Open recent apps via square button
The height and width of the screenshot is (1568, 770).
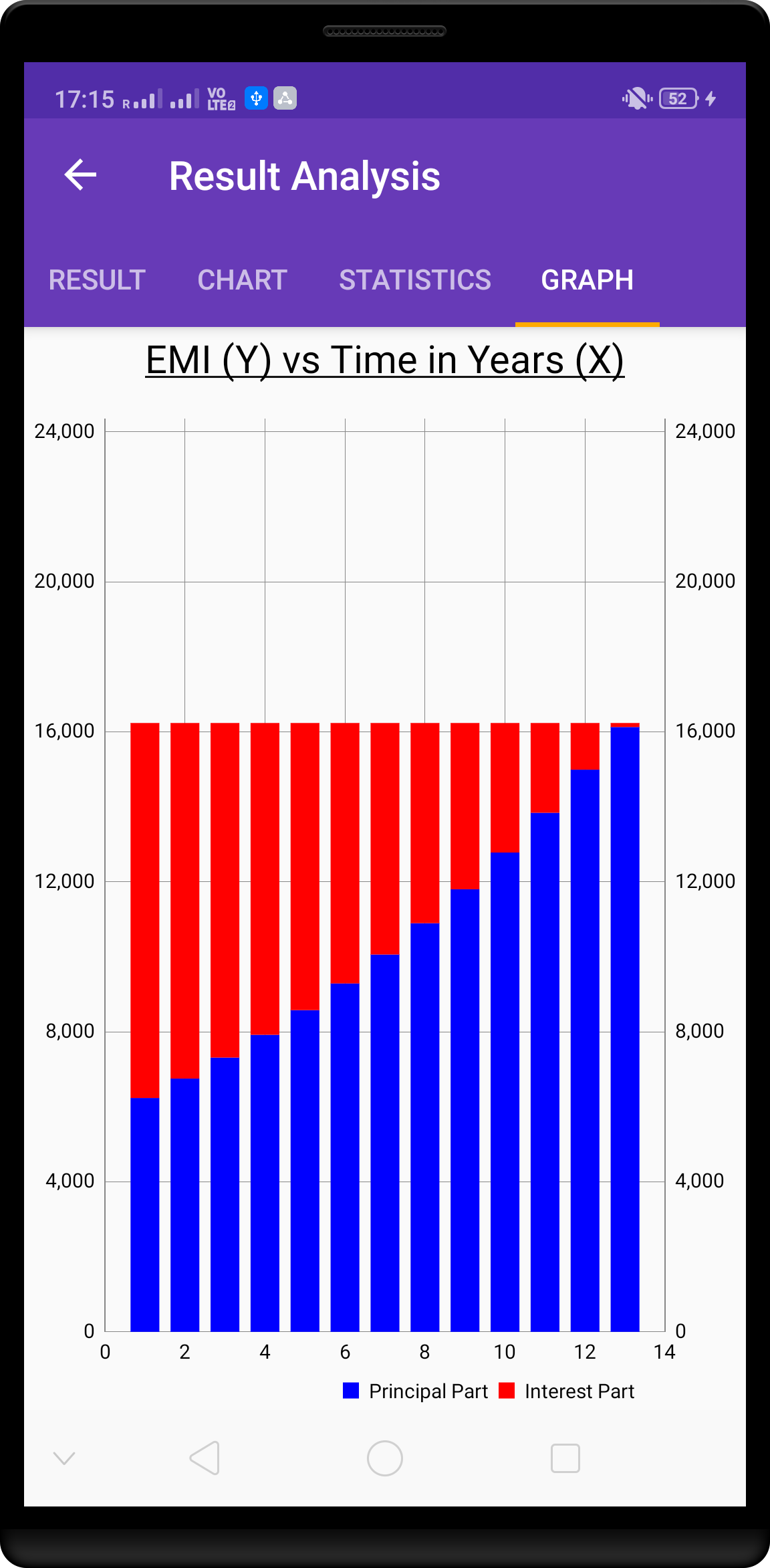(565, 1458)
